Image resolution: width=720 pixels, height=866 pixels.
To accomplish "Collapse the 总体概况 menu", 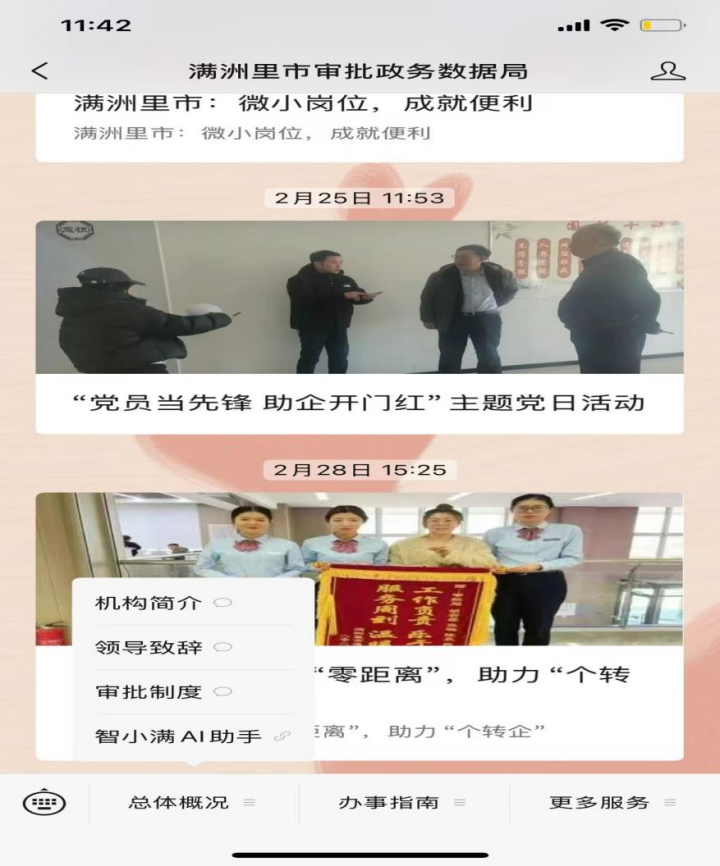I will coord(192,802).
